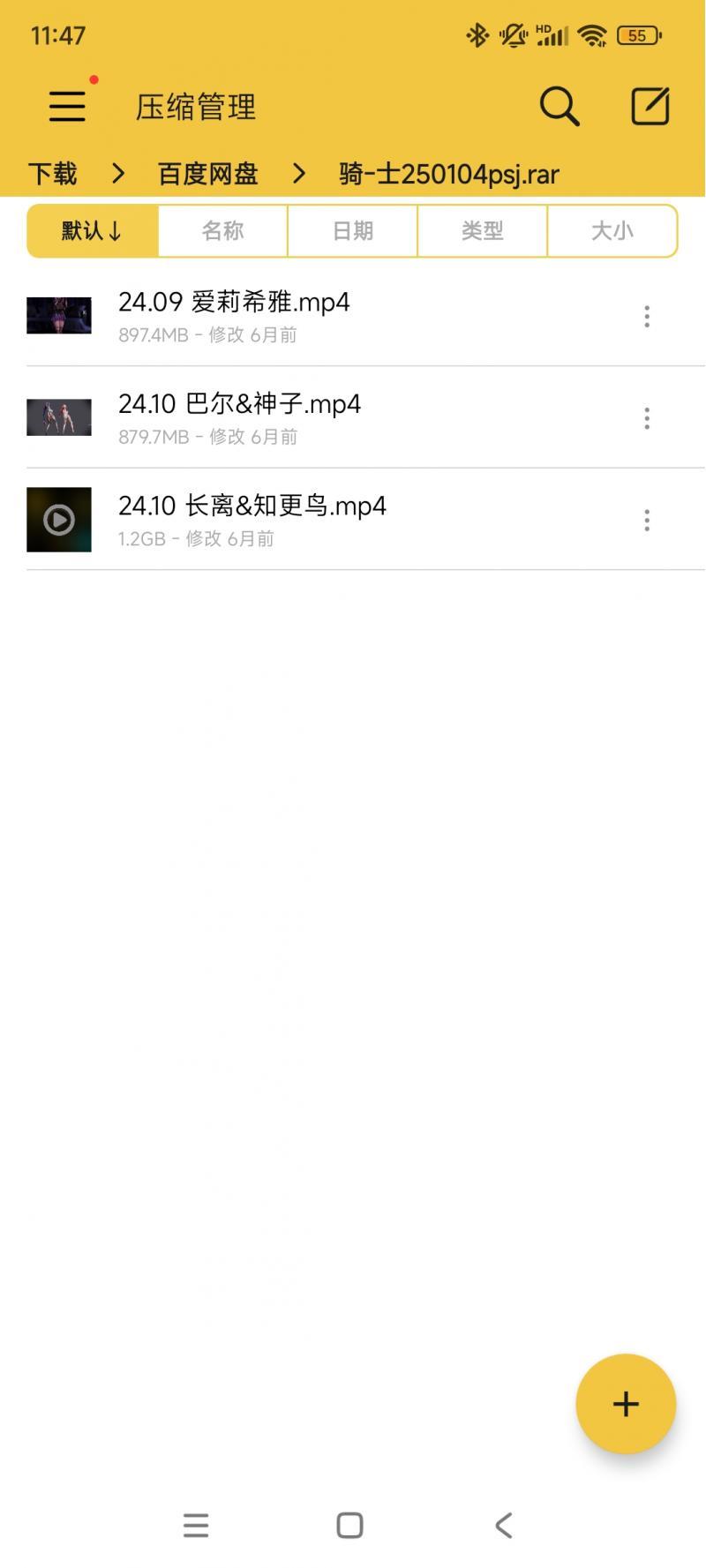This screenshot has height=1568, width=706.
Task: Go to the system home screen
Action: pos(349,1525)
